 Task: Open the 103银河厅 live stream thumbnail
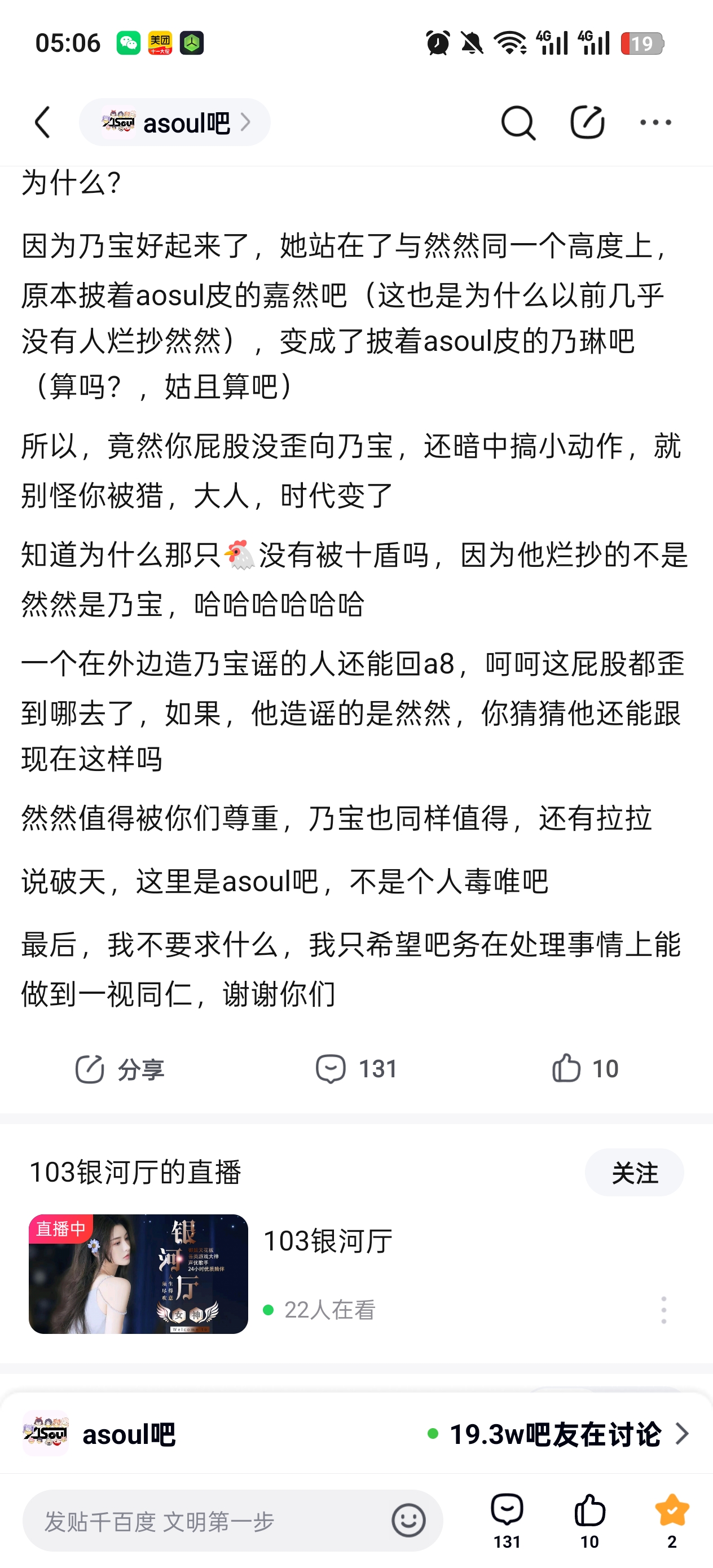(x=138, y=1274)
